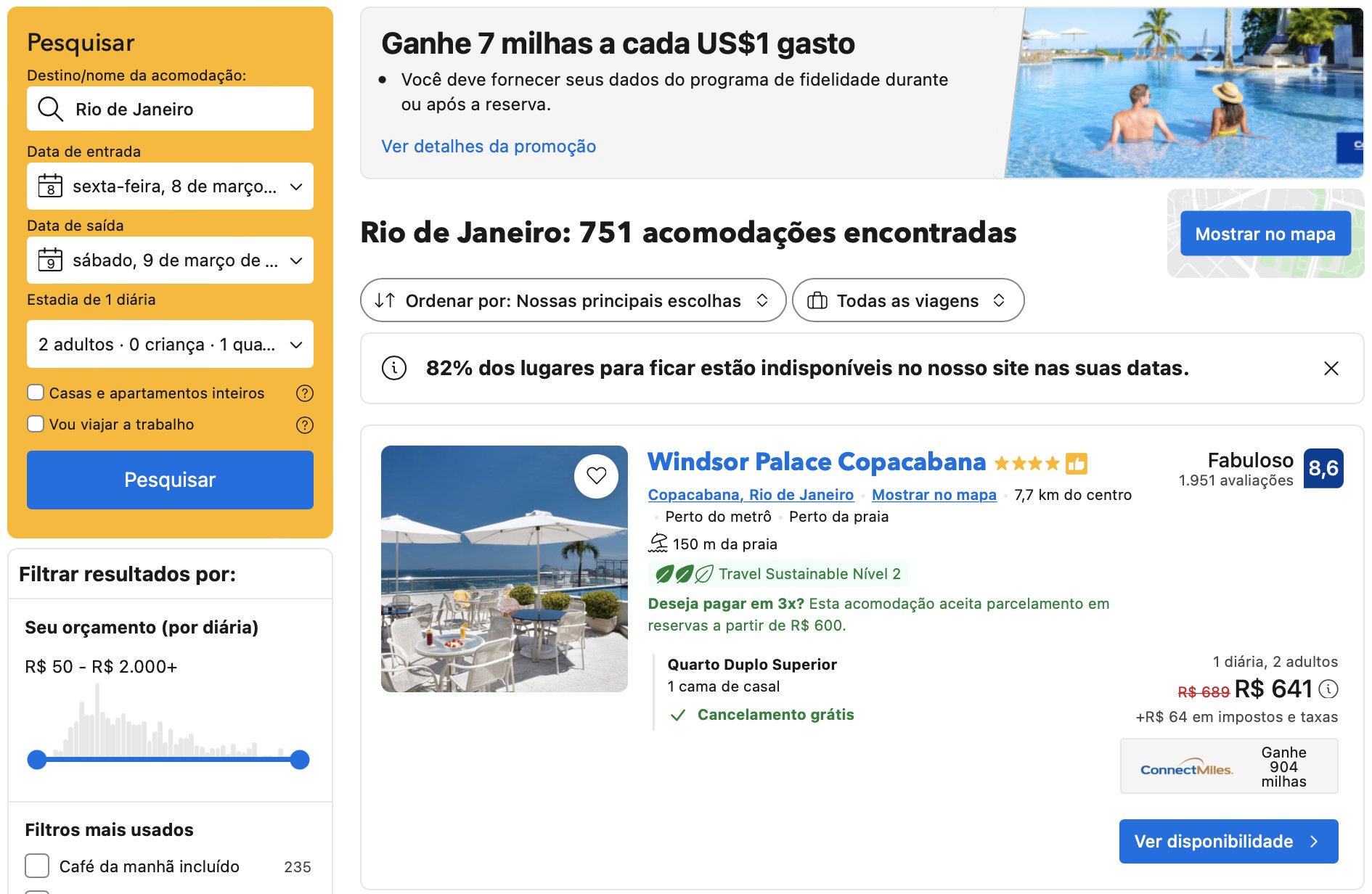1372x894 pixels.
Task: Open Ver detalhes da promoção link
Action: pyautogui.click(x=489, y=147)
